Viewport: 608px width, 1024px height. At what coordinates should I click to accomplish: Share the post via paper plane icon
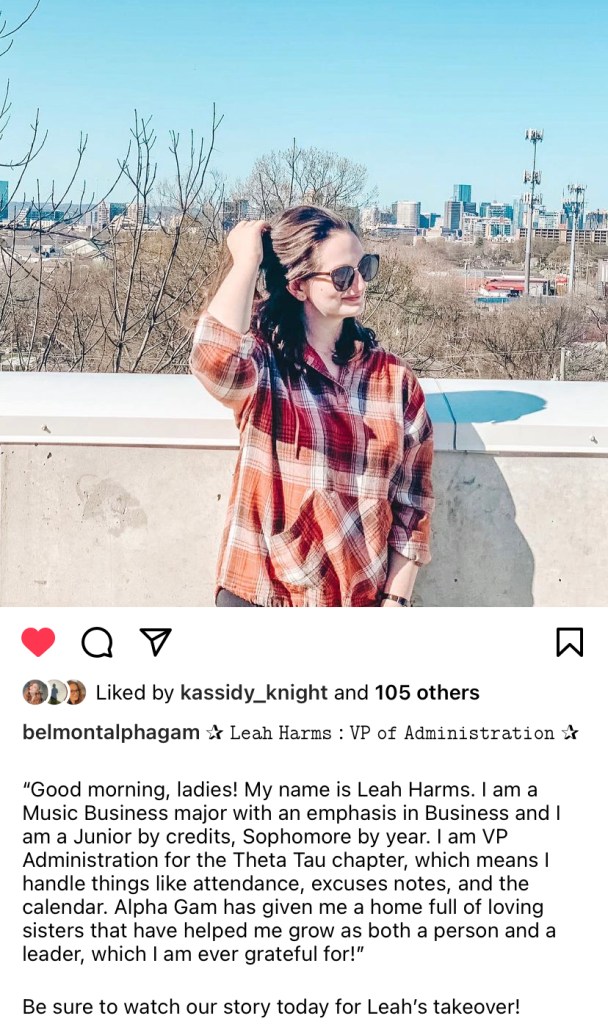[x=155, y=641]
